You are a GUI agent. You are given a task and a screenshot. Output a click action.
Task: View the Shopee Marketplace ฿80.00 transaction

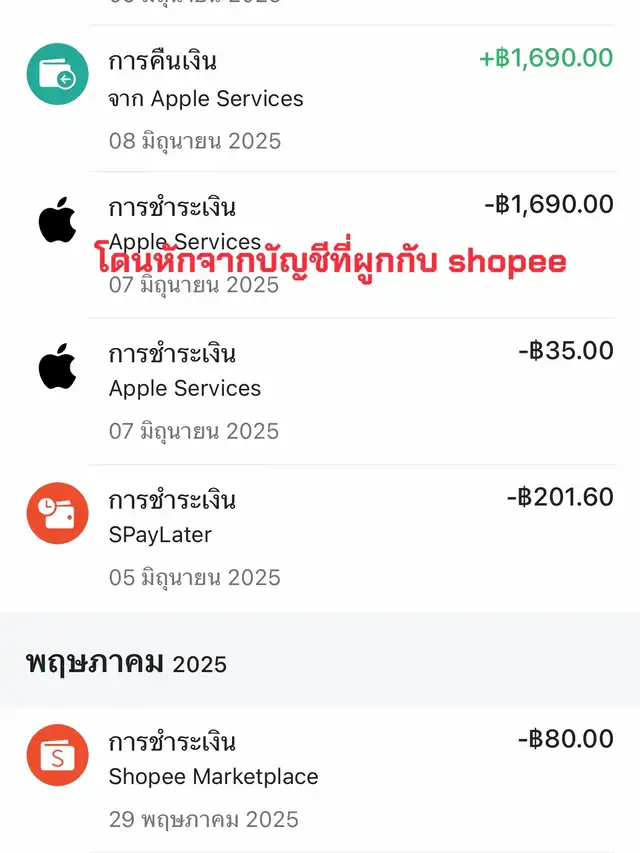tap(320, 778)
